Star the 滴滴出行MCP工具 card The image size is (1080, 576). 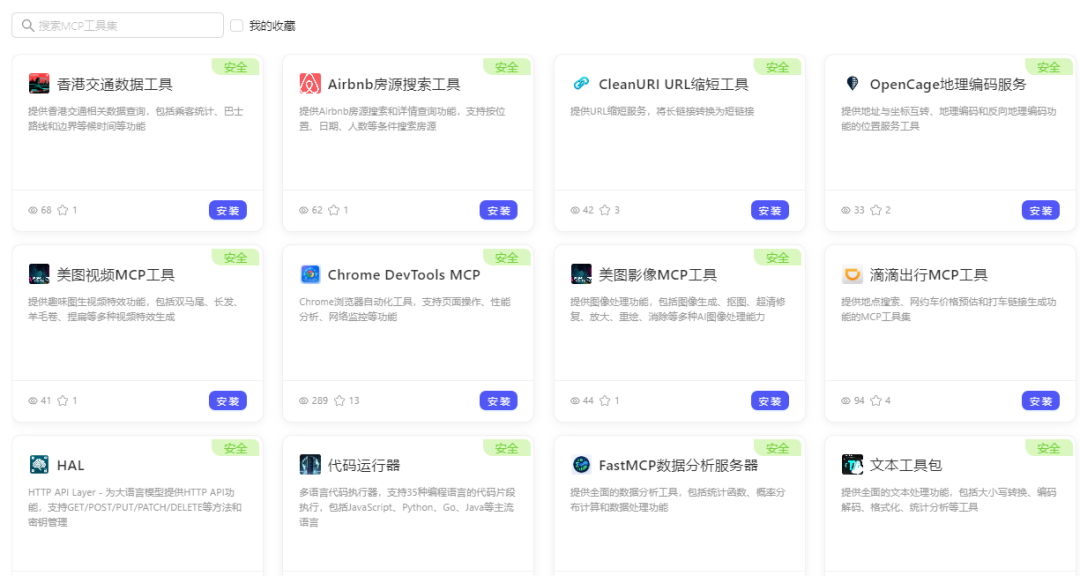coord(876,400)
